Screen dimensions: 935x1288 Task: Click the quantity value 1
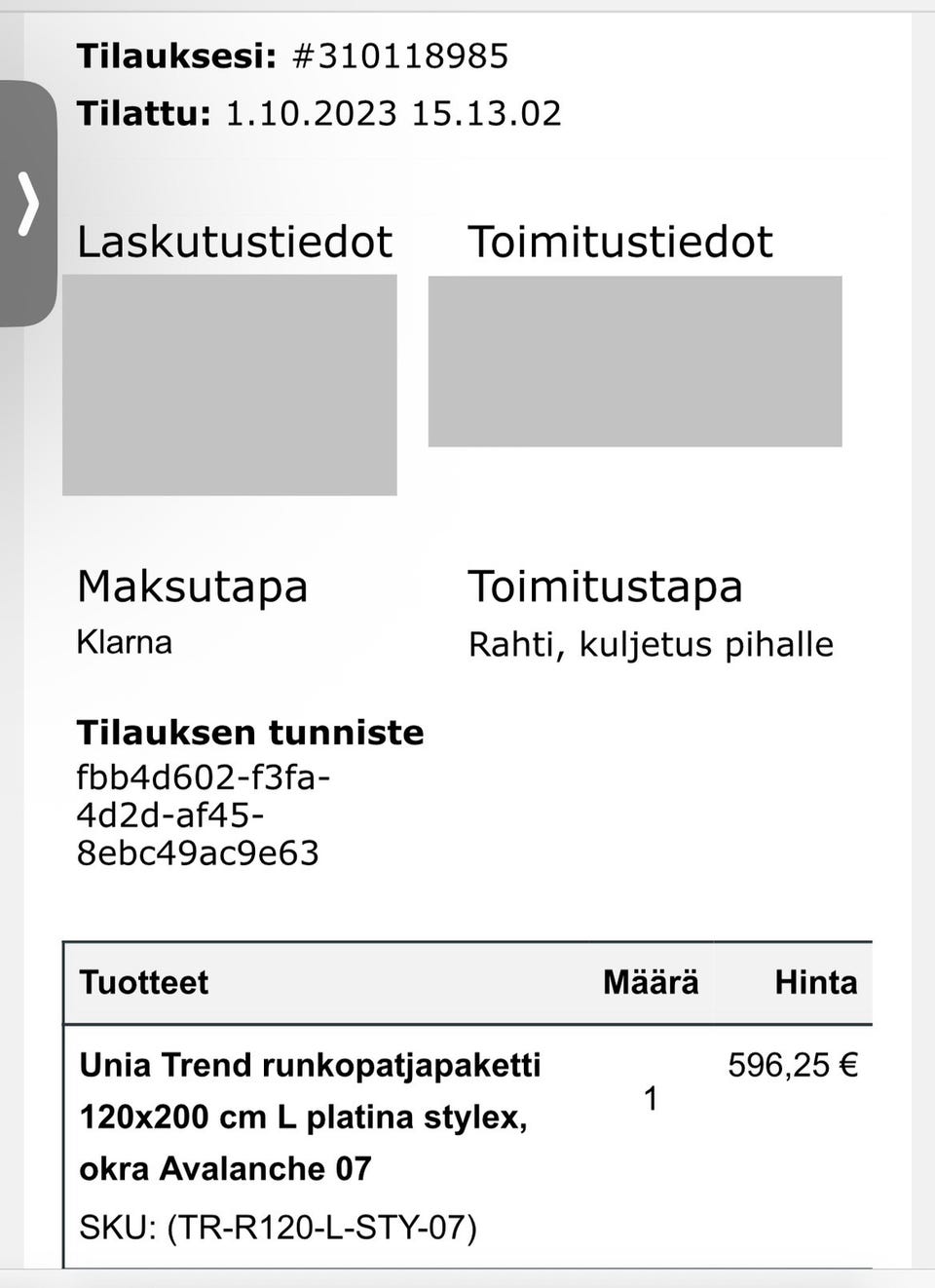[x=650, y=1099]
